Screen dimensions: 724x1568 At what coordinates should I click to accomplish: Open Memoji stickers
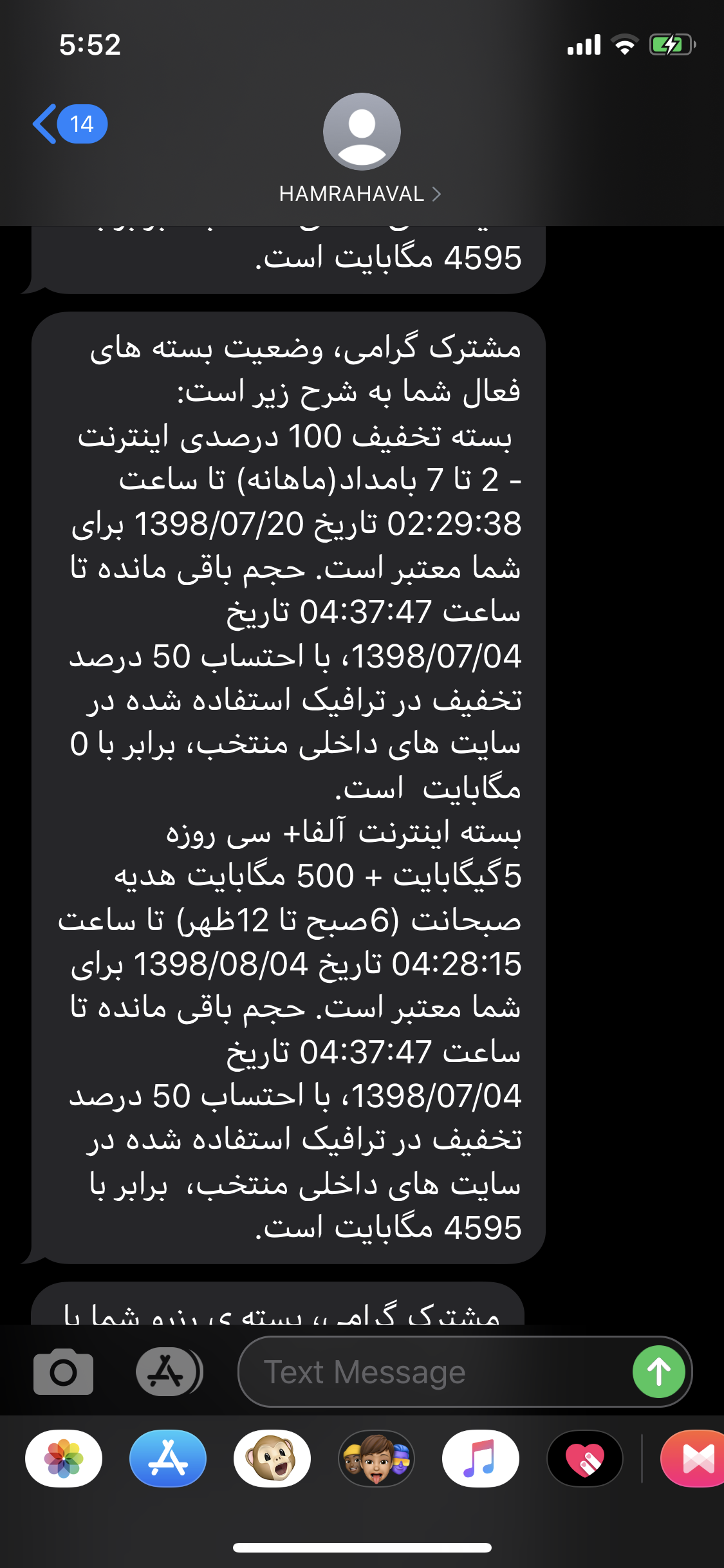tap(376, 1459)
